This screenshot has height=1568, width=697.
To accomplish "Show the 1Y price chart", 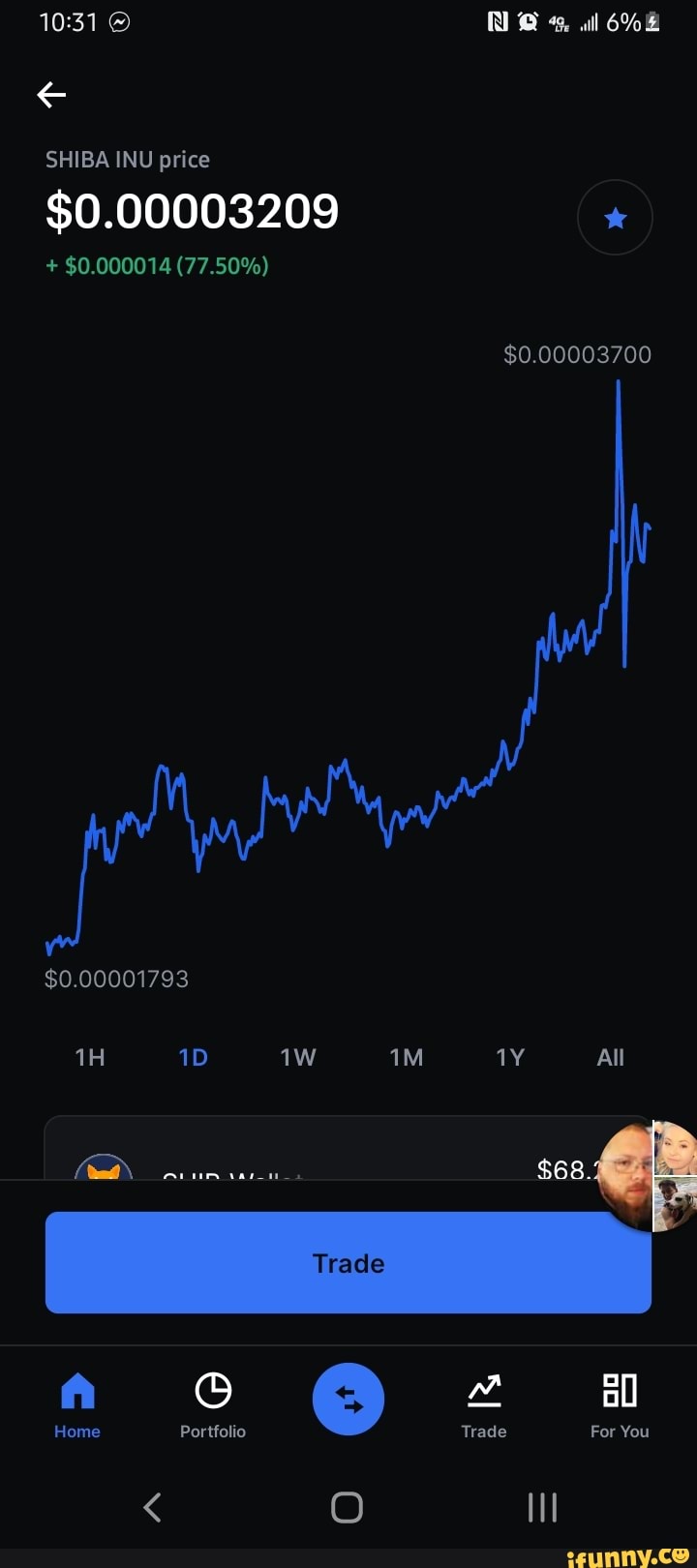I will click(x=510, y=1057).
